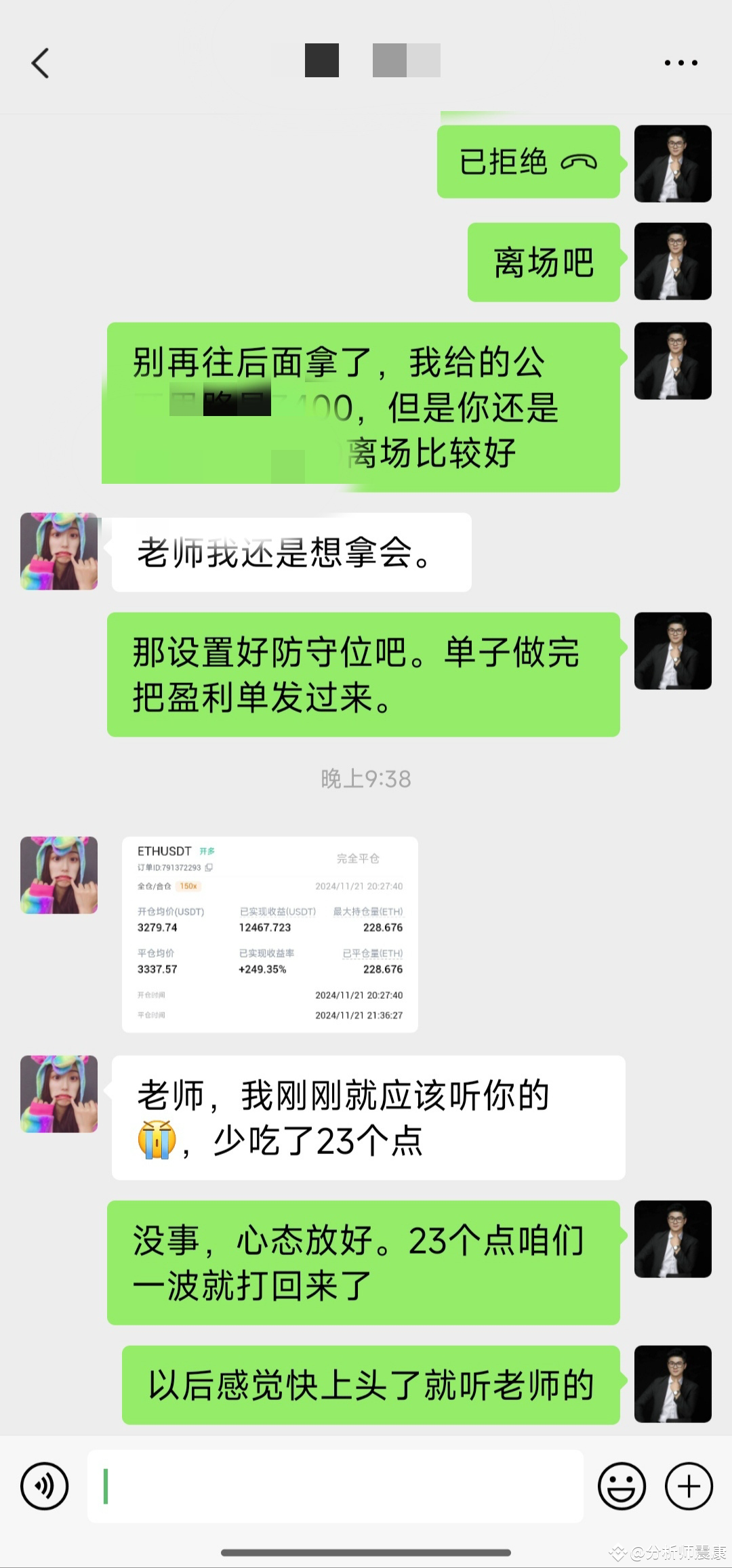Switch to voice message input

pyautogui.click(x=45, y=1486)
